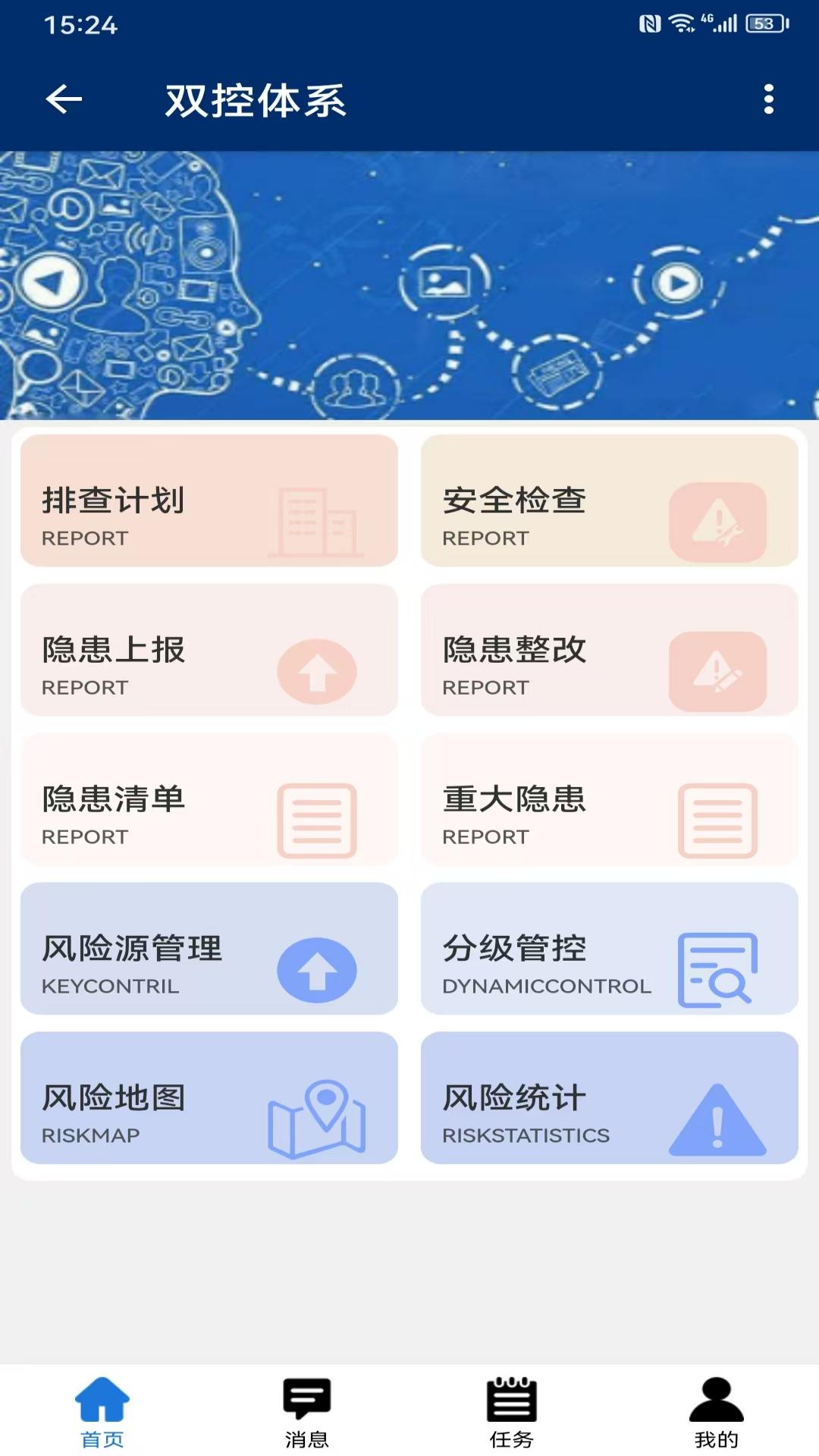Switch to the 消息 tab
Viewport: 819px width, 1456px height.
point(307,1411)
